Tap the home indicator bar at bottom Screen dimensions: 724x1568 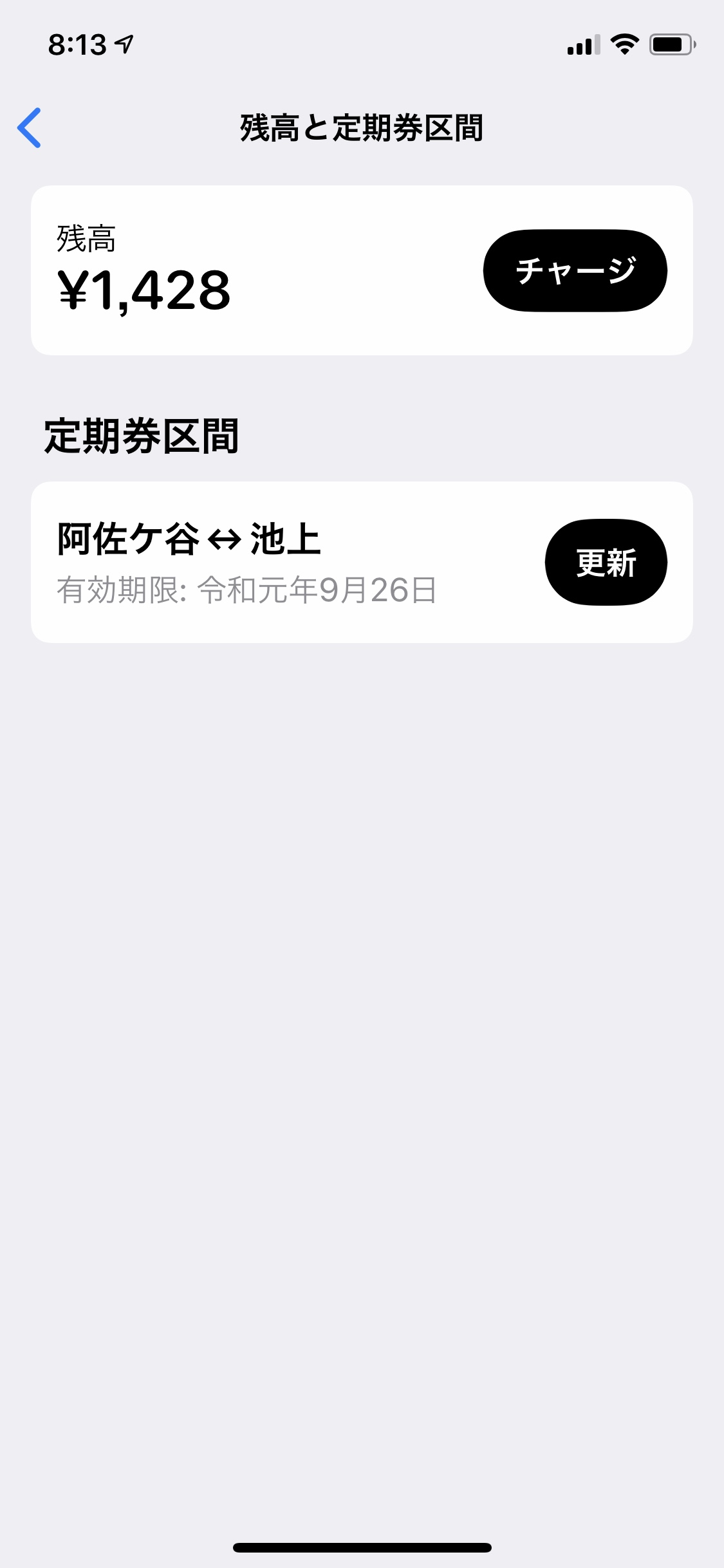[362, 1547]
